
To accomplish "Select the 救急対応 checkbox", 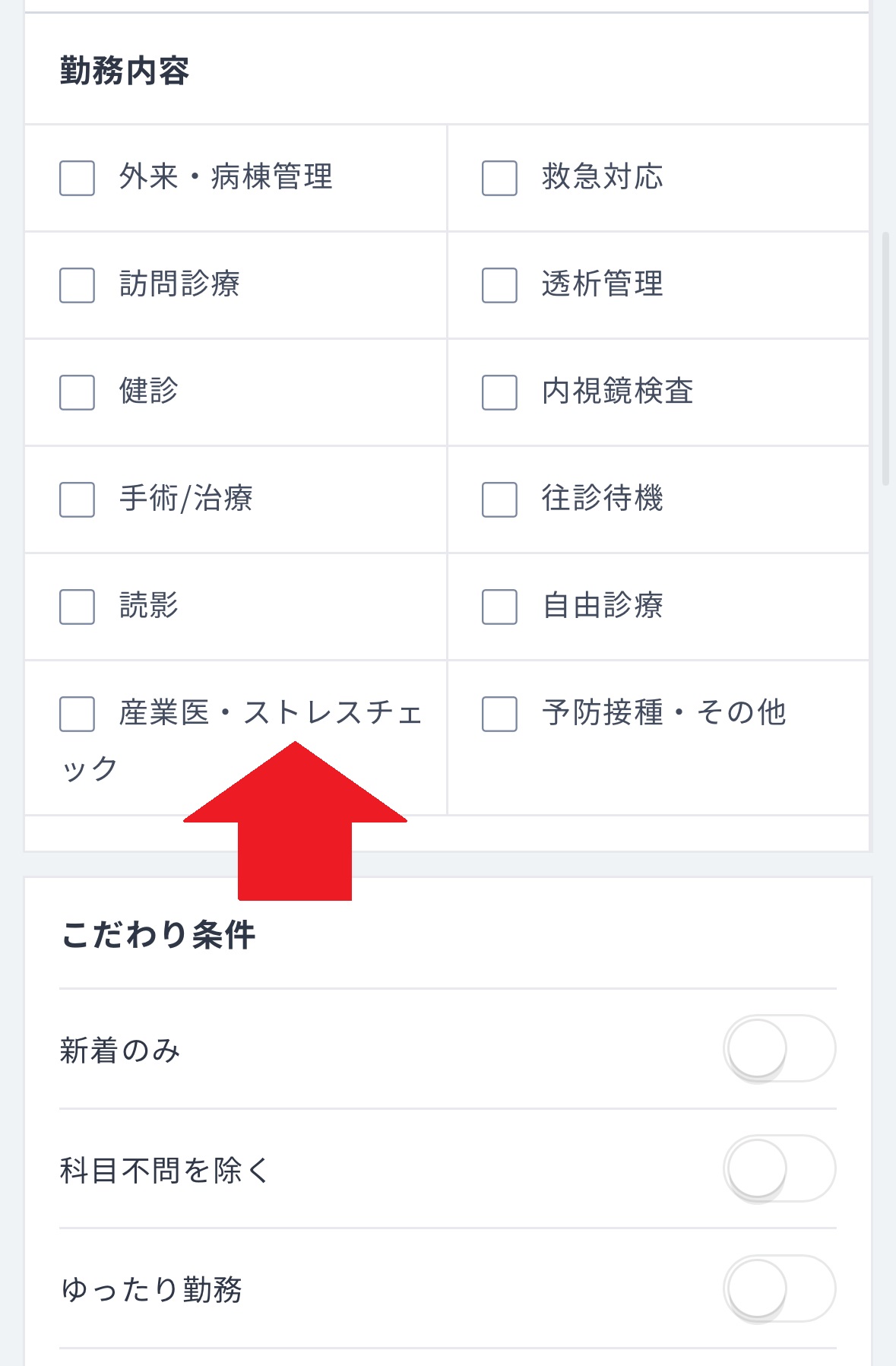I will (x=499, y=178).
